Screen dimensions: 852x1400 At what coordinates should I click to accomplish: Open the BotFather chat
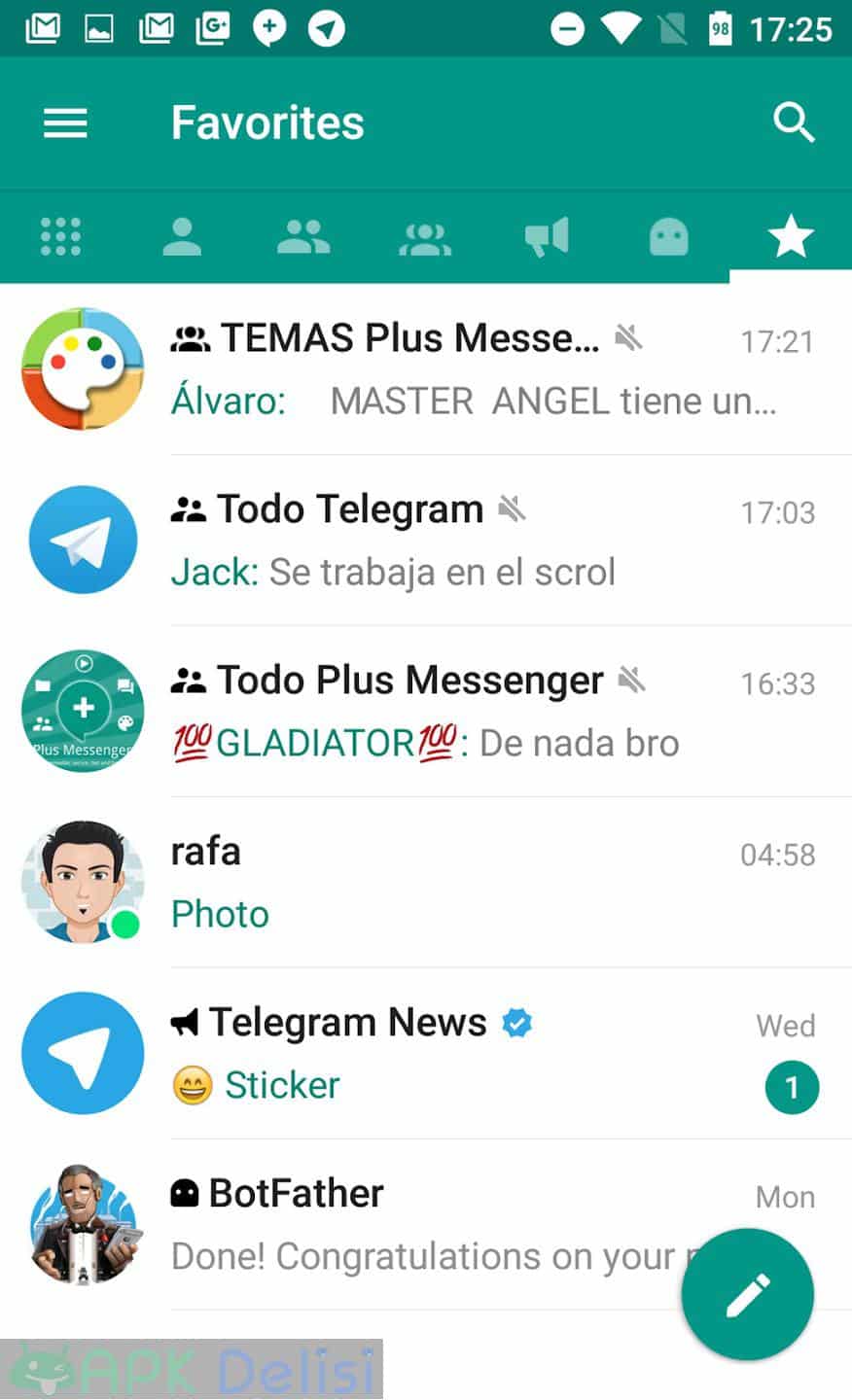pos(426,1225)
